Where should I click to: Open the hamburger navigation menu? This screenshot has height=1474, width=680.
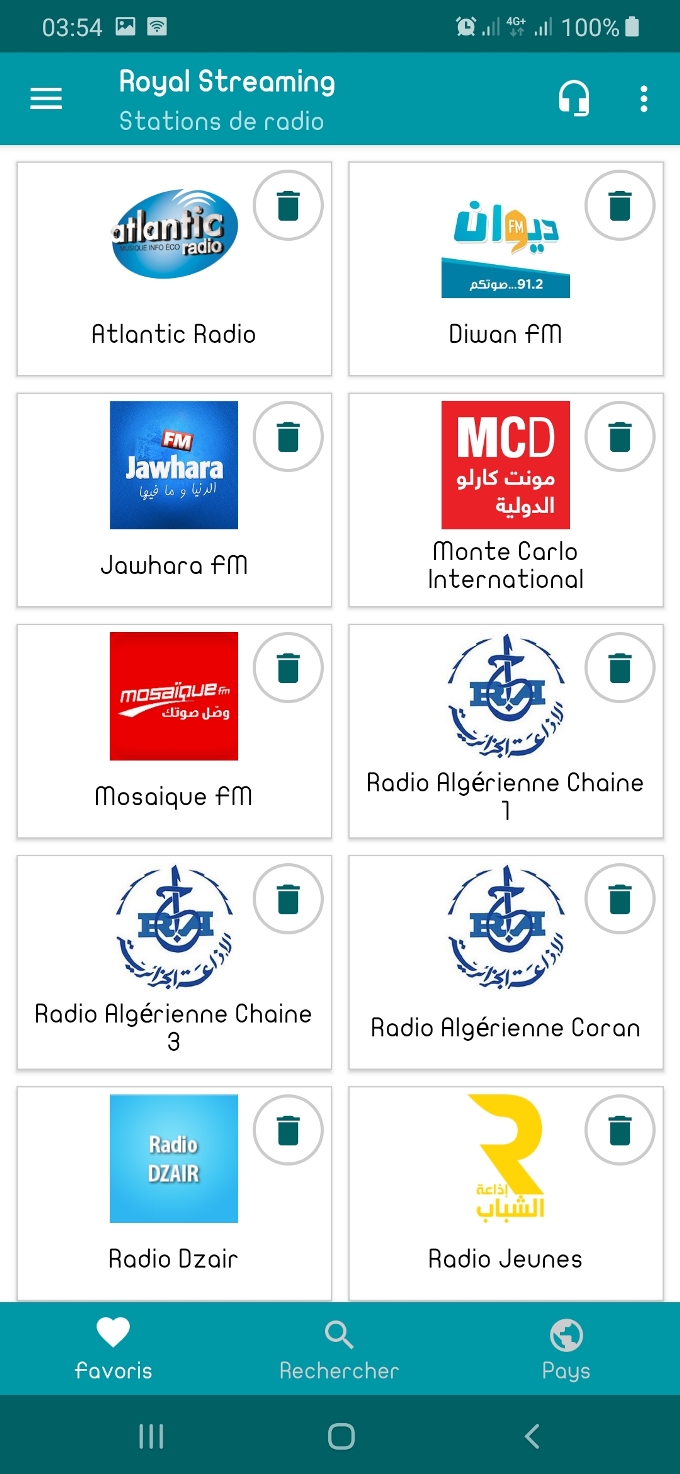46,98
